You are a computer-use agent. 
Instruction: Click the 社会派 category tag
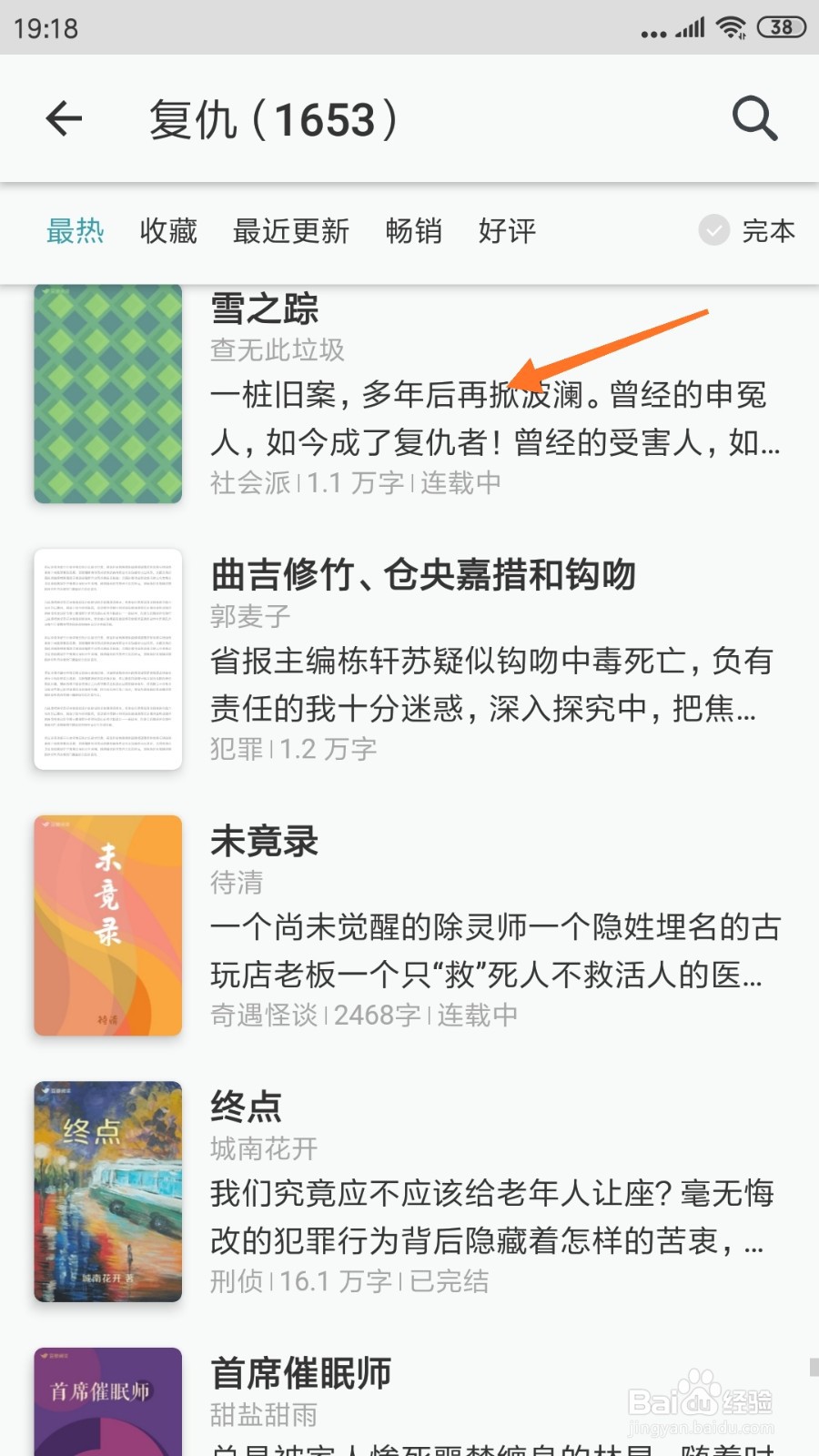pos(249,483)
